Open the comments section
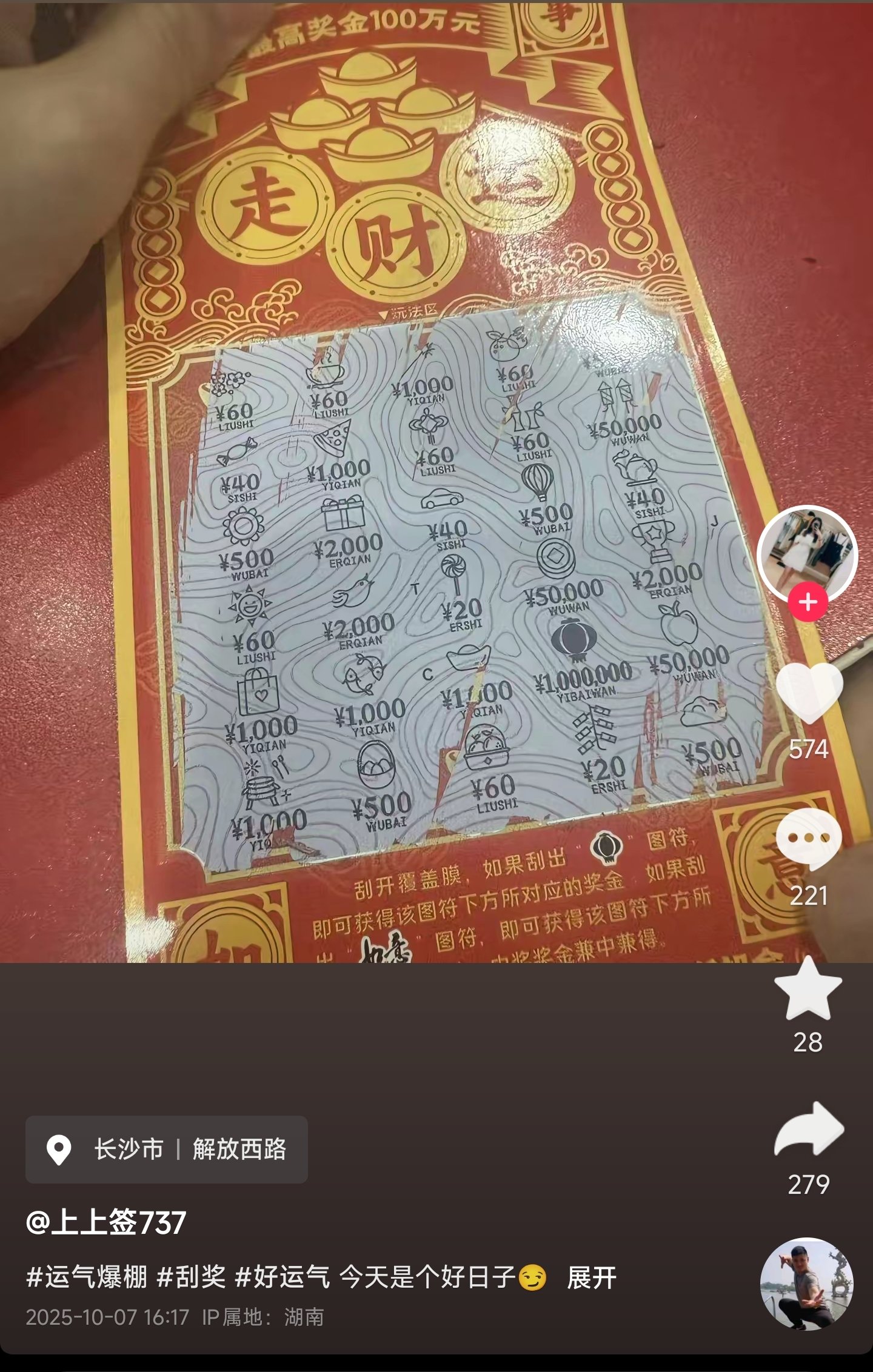The image size is (873, 1372). (809, 838)
